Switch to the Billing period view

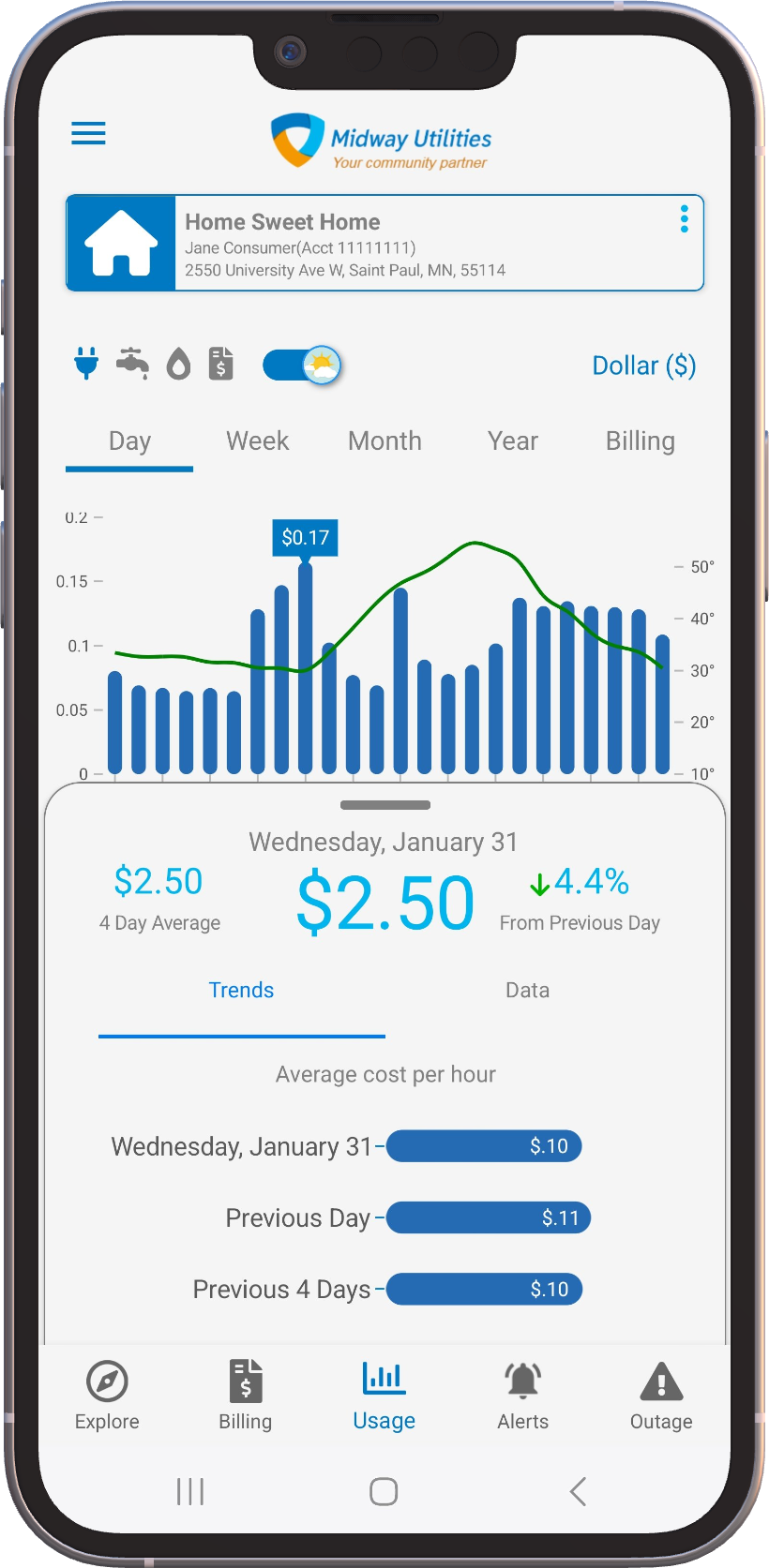click(x=641, y=441)
